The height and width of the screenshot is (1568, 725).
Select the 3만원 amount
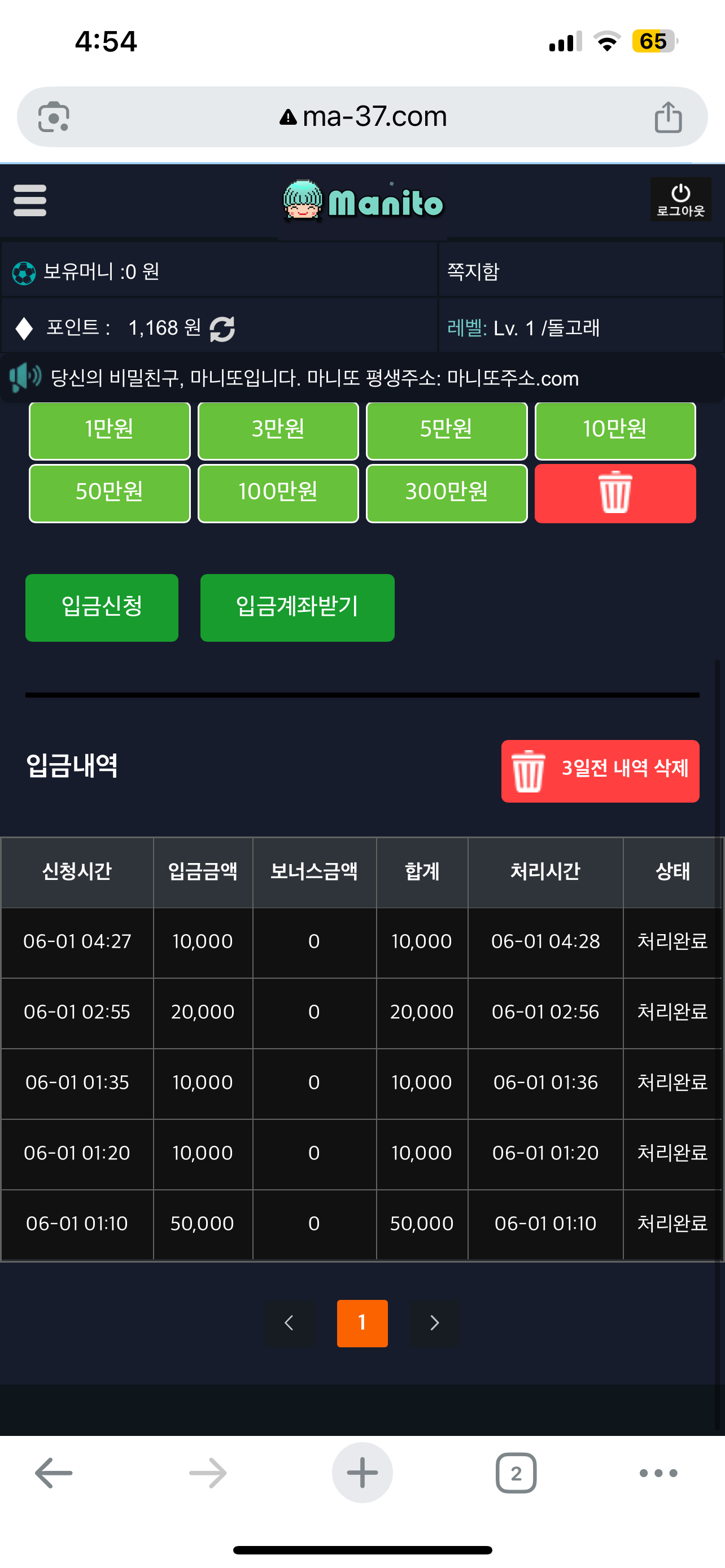pyautogui.click(x=278, y=430)
